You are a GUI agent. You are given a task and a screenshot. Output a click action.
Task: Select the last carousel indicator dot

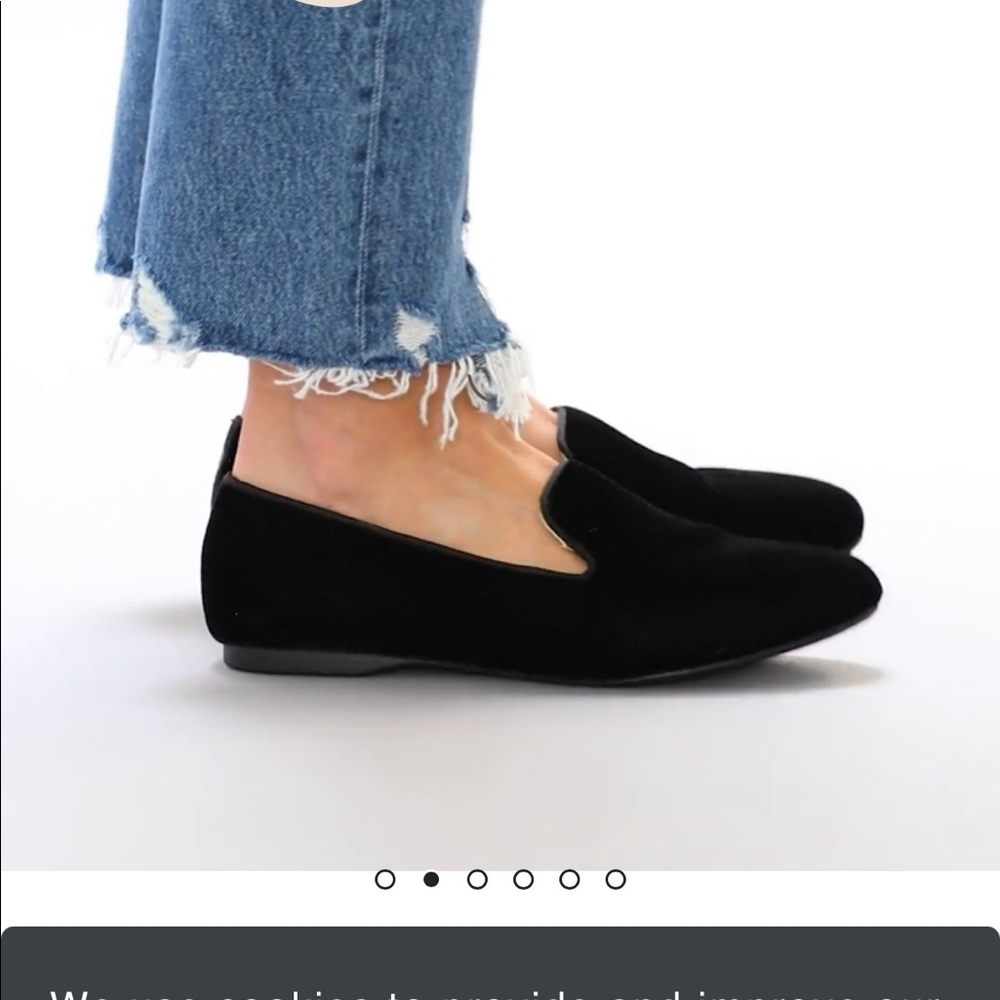[616, 879]
